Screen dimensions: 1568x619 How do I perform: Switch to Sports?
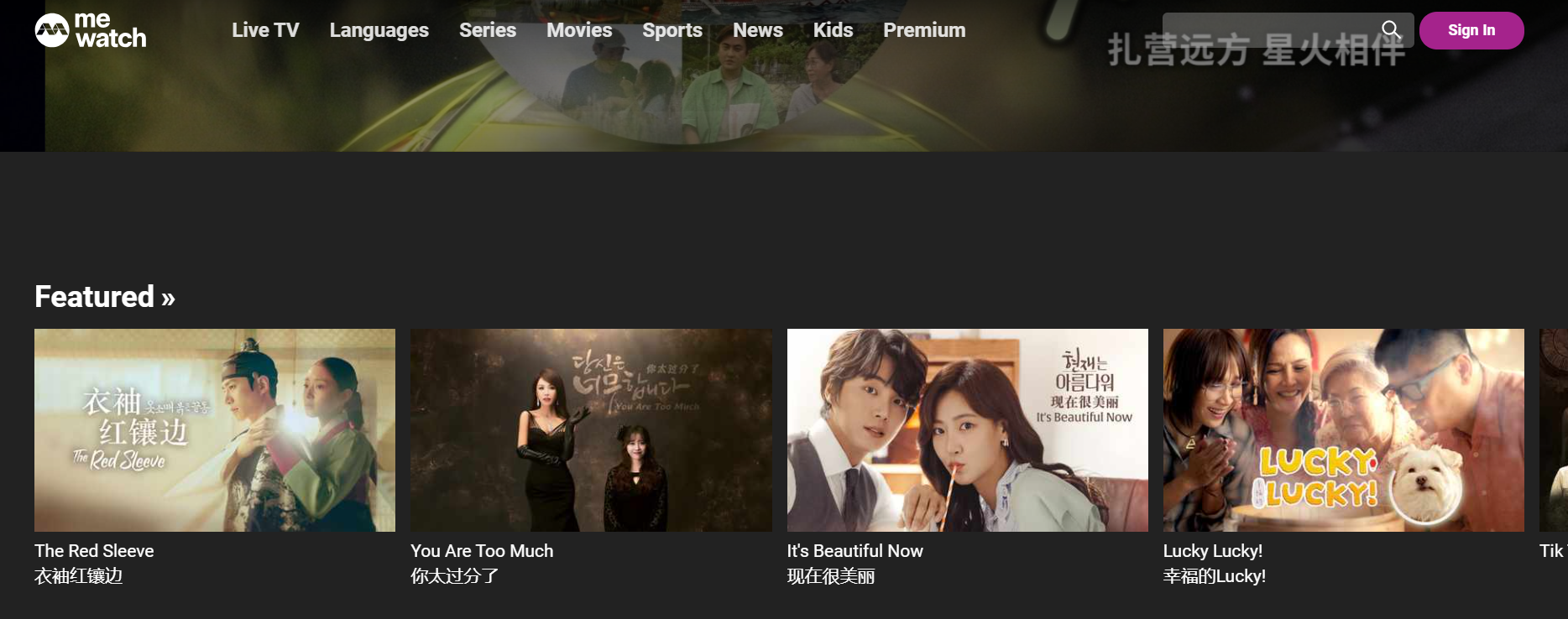[x=672, y=30]
